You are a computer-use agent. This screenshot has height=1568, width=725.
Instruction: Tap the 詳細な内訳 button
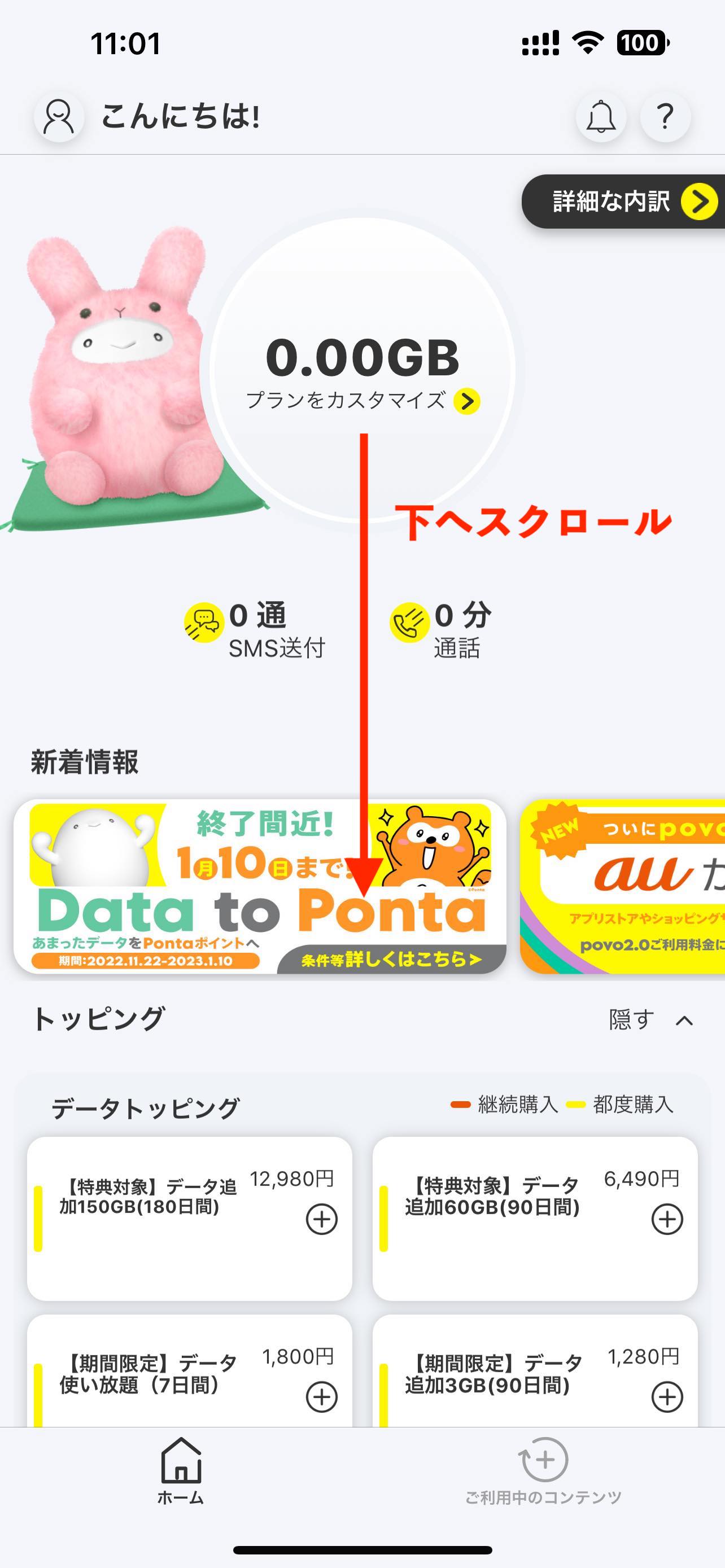point(623,202)
